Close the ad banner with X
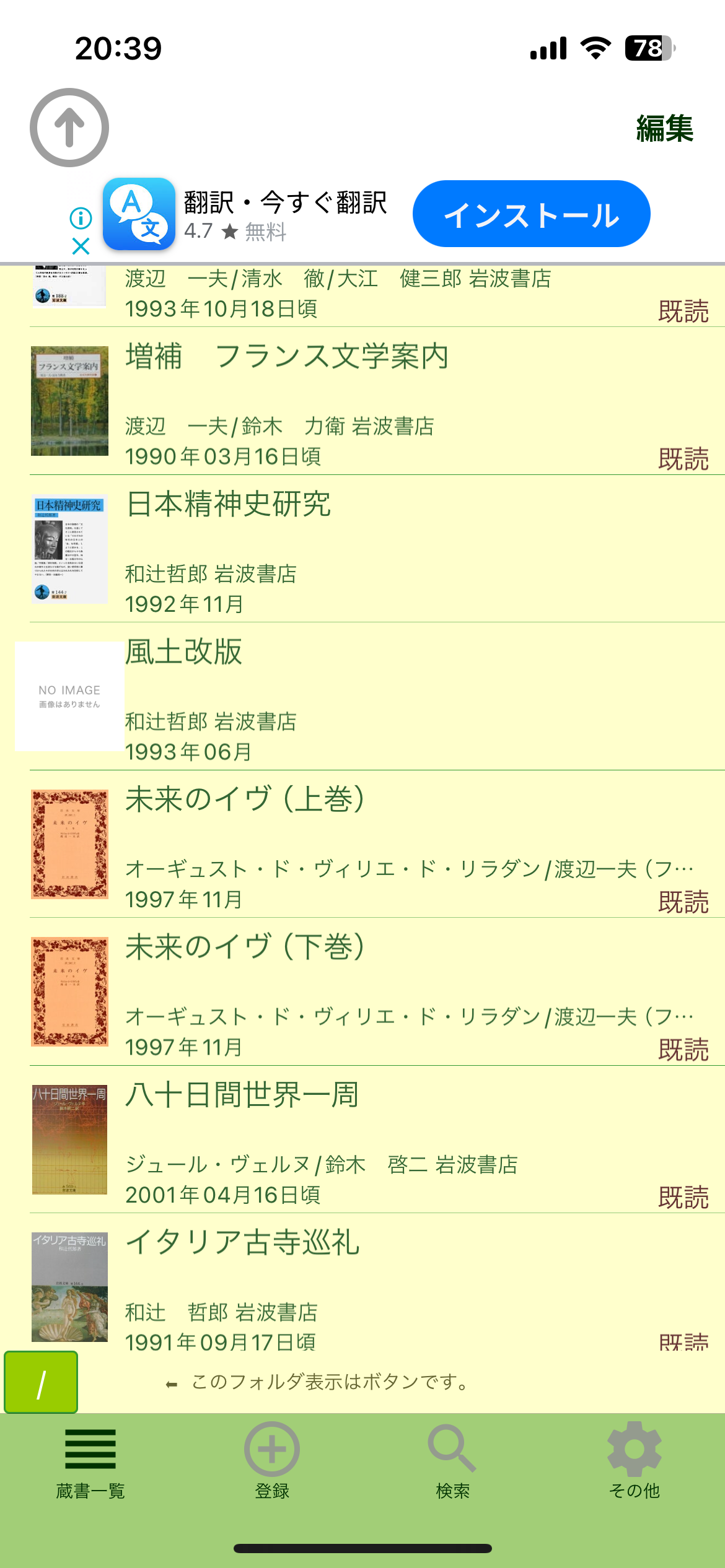The width and height of the screenshot is (725, 1568). coord(81,246)
